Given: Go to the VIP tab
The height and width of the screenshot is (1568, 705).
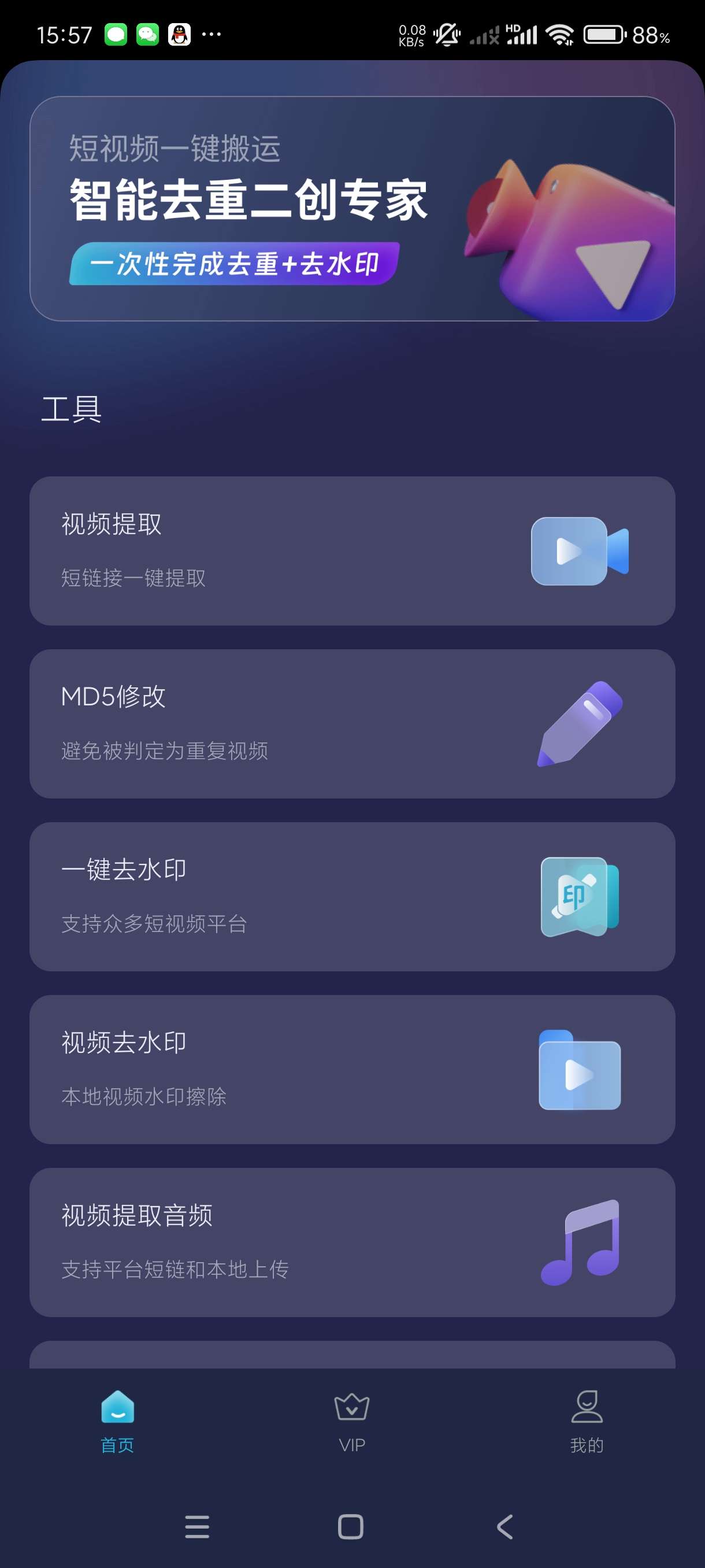Looking at the screenshot, I should [x=352, y=1421].
